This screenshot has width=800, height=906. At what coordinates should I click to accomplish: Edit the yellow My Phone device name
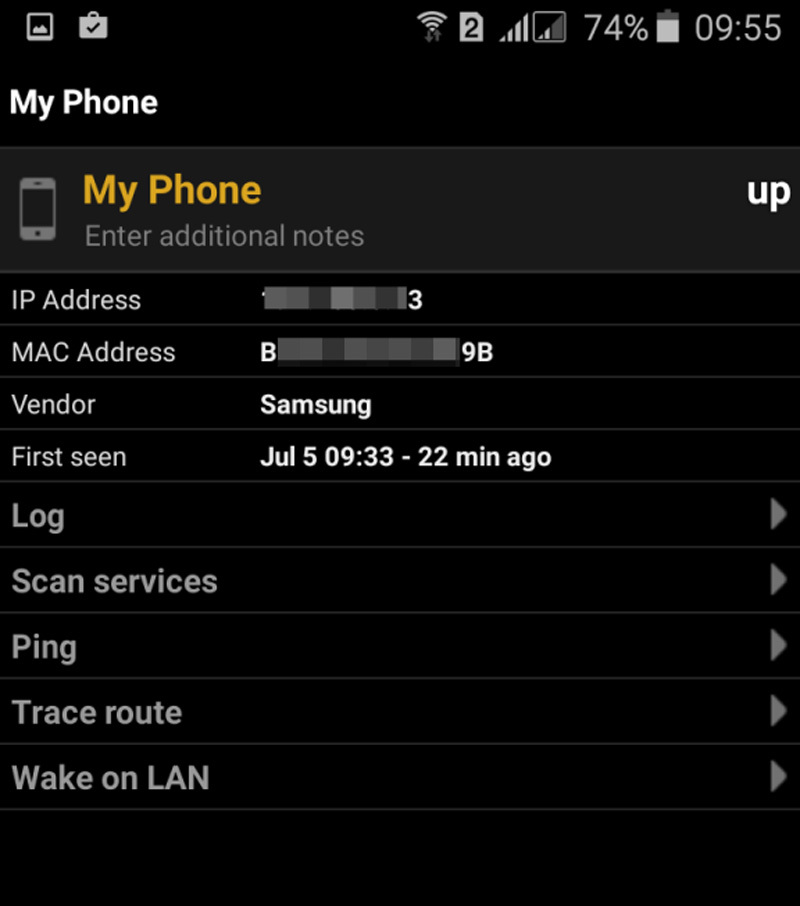(172, 190)
